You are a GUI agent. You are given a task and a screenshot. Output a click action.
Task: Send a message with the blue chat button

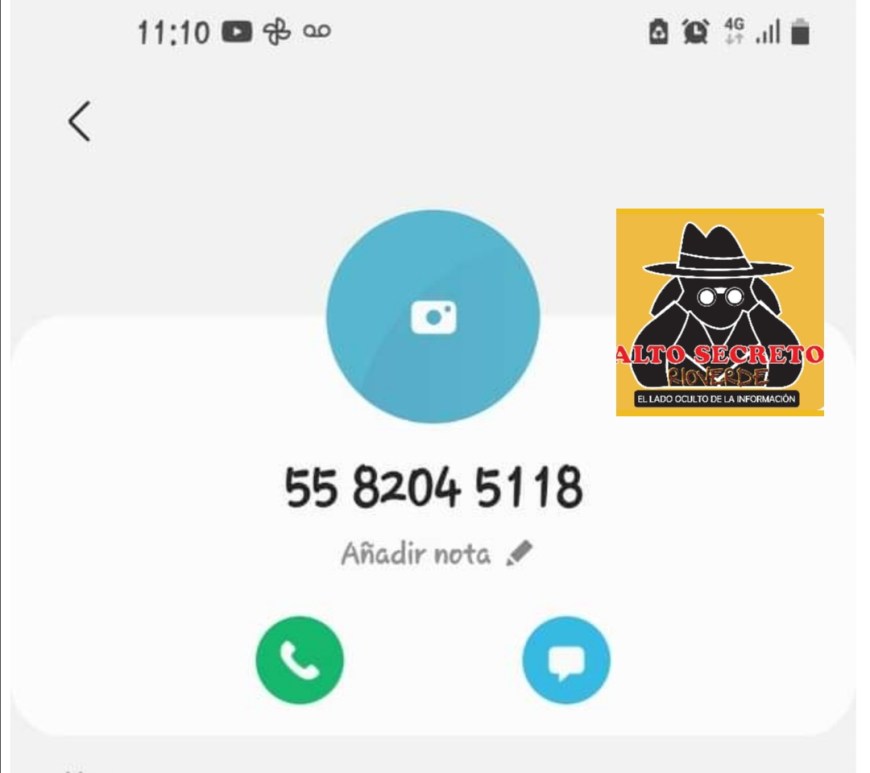tap(566, 660)
